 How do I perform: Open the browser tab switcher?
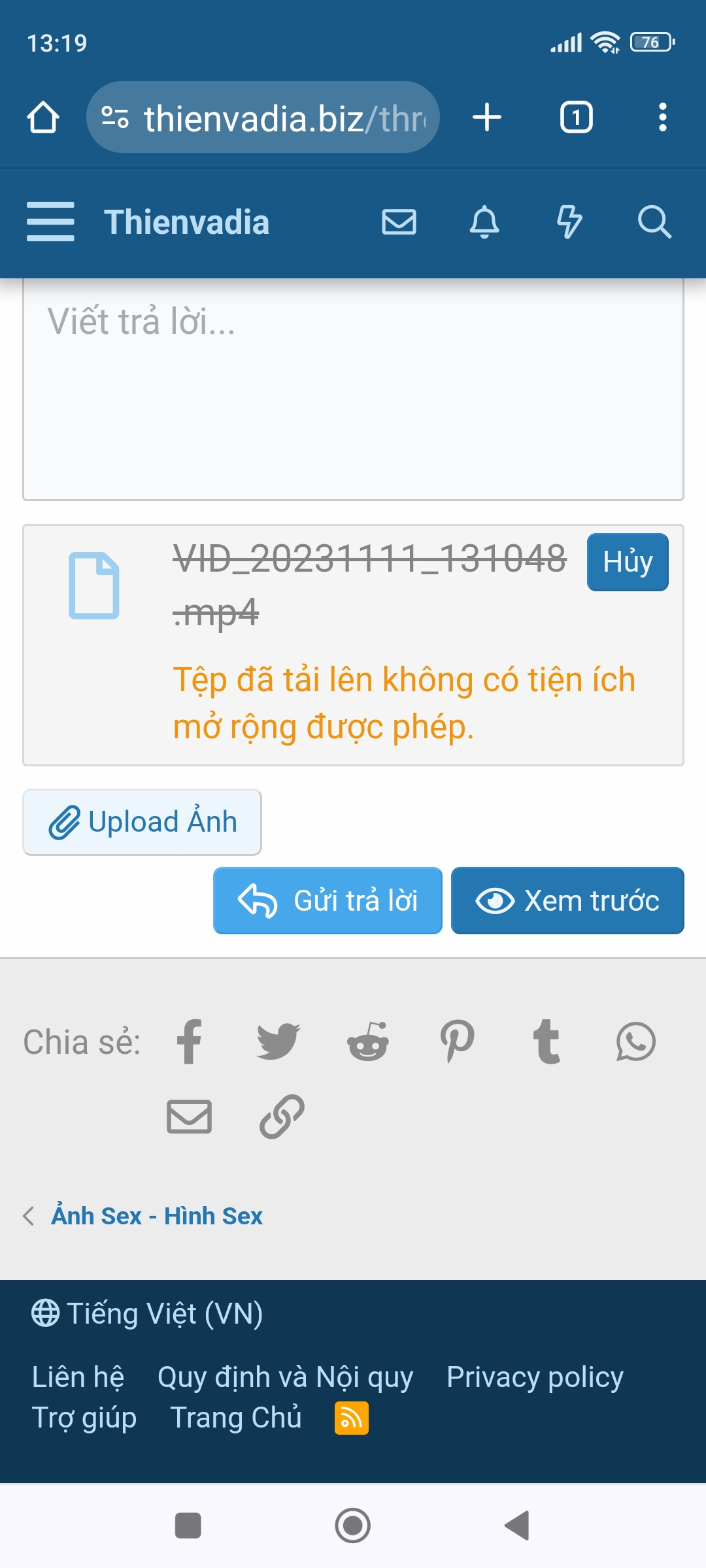click(x=576, y=118)
